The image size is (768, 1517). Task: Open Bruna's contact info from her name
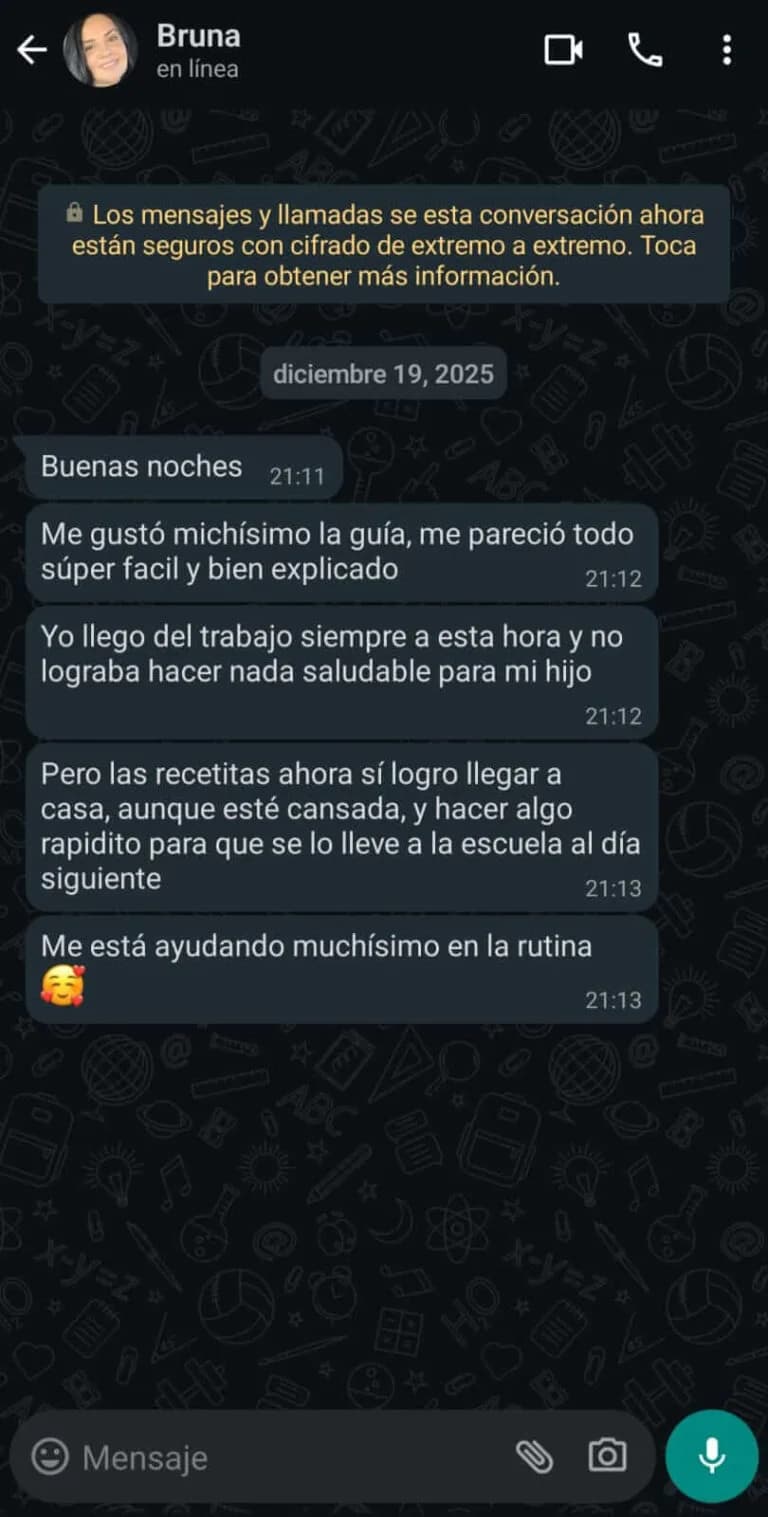coord(199,37)
